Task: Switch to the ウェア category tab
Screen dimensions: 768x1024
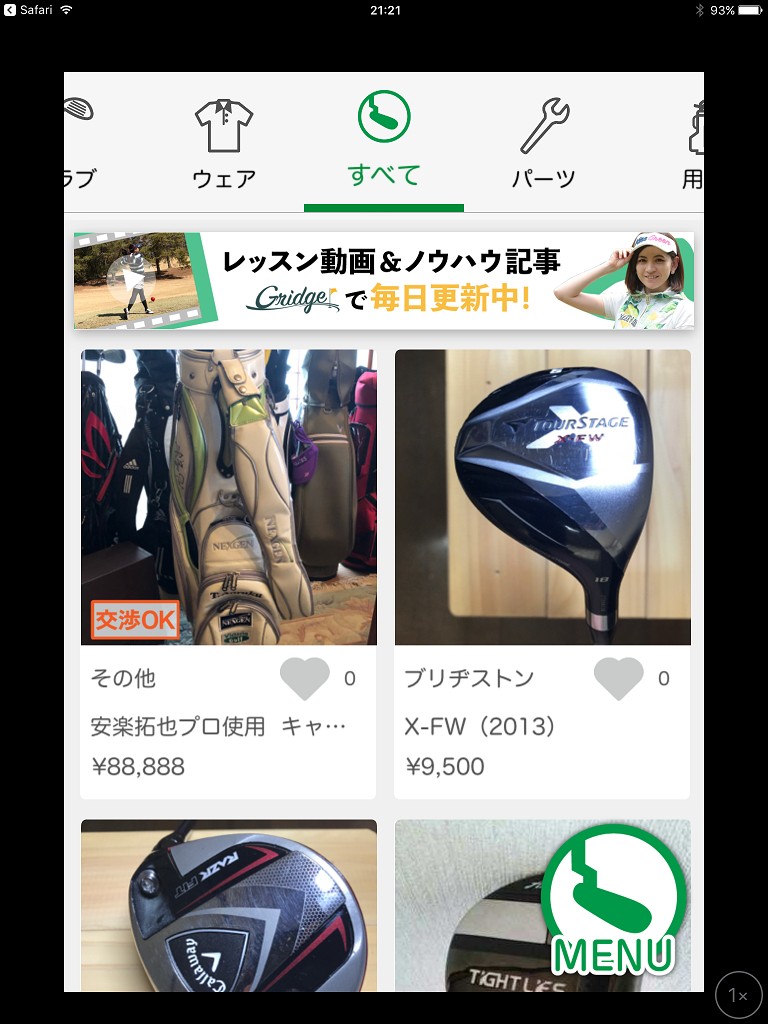Action: click(224, 145)
